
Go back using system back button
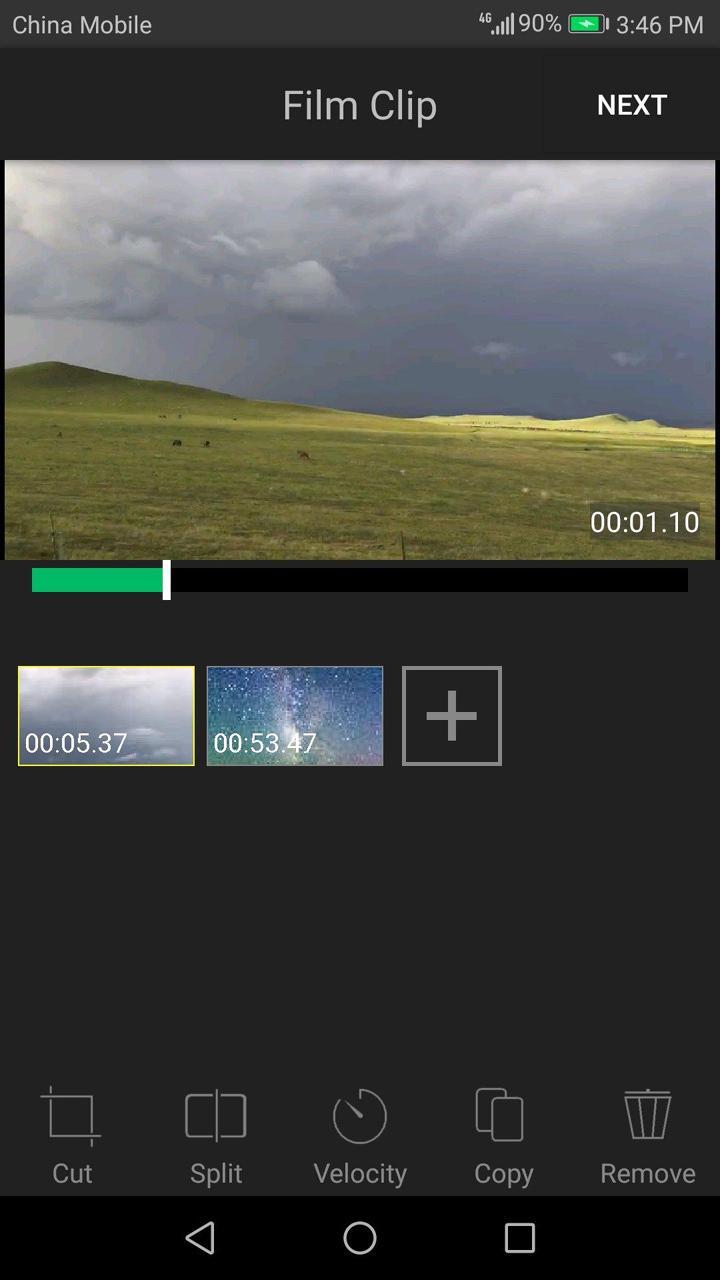pos(200,1238)
